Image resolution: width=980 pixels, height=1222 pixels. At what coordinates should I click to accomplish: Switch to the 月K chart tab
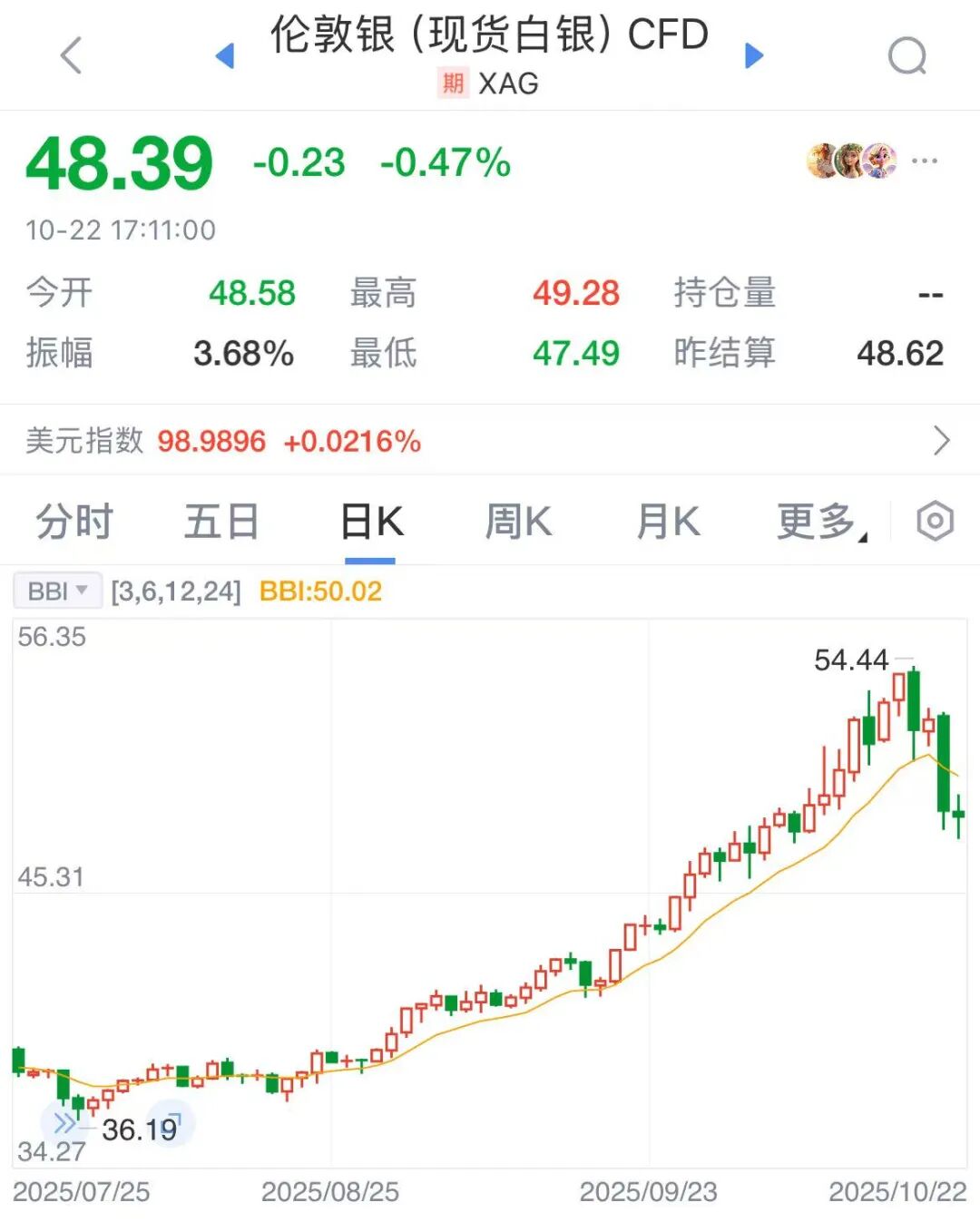click(x=668, y=522)
